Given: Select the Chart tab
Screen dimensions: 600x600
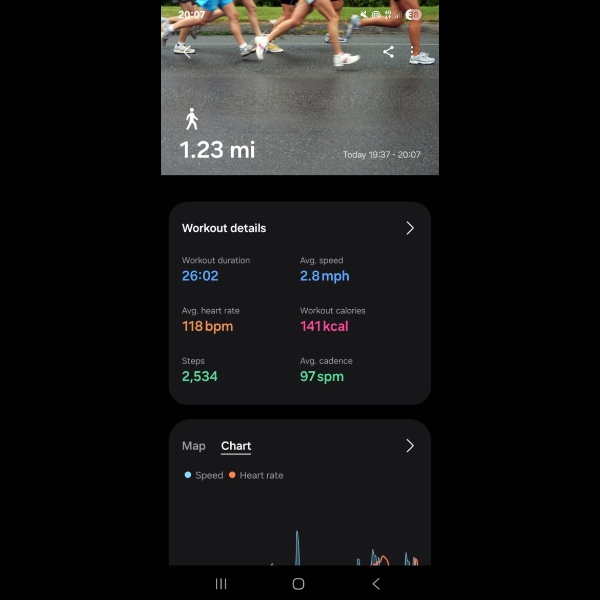Looking at the screenshot, I should click(x=236, y=446).
